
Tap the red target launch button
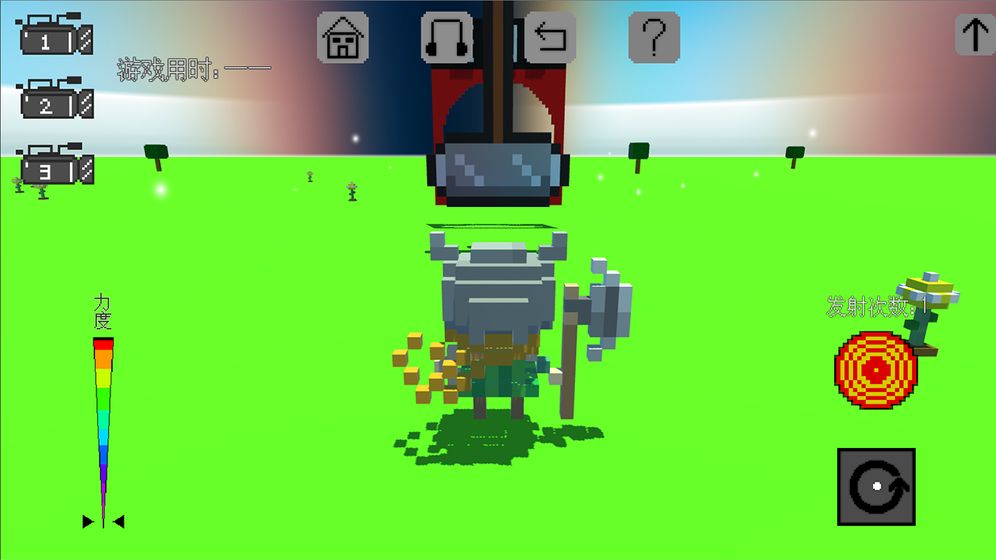coord(875,370)
